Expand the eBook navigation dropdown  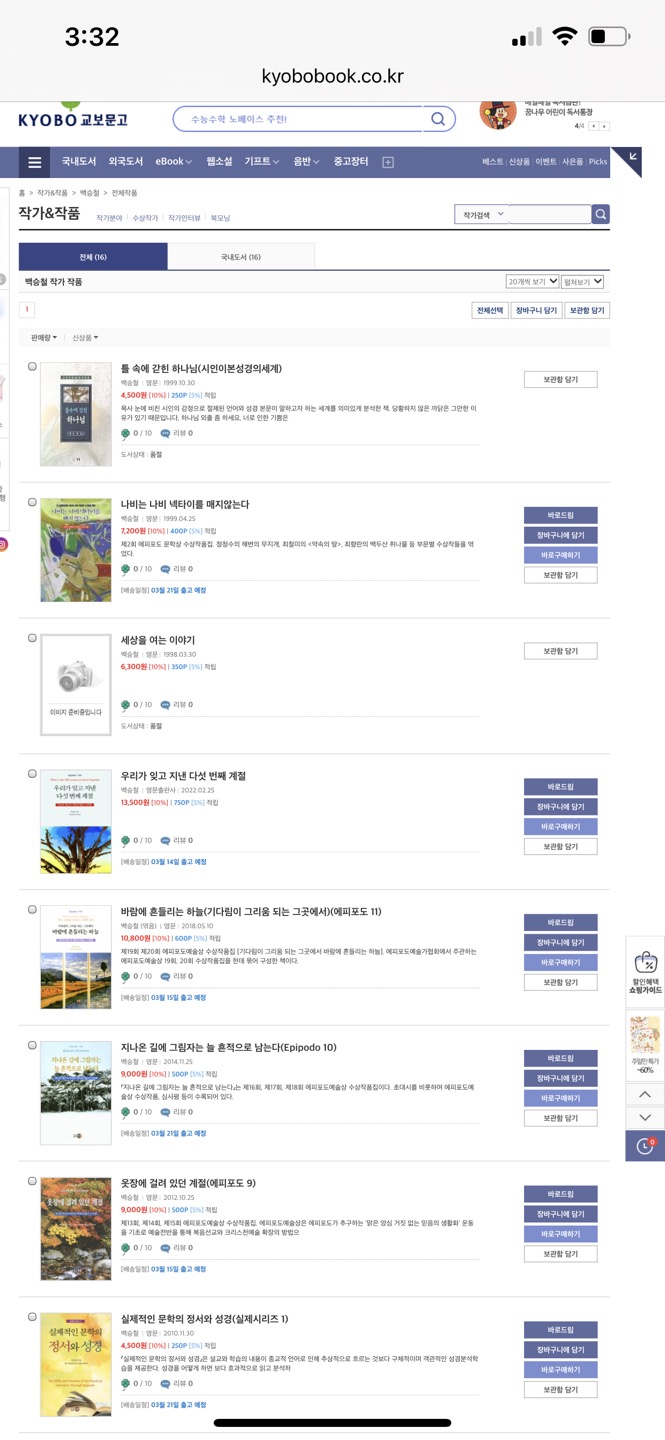[173, 162]
